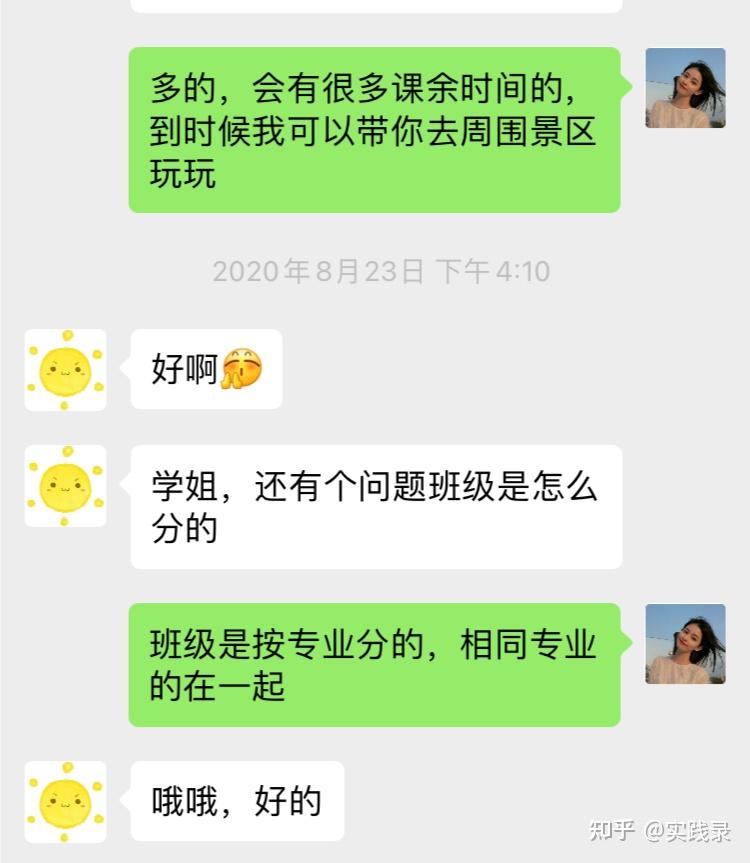Select the sun avatar next to "哦哦，好的"
The image size is (750, 863).
(x=65, y=802)
